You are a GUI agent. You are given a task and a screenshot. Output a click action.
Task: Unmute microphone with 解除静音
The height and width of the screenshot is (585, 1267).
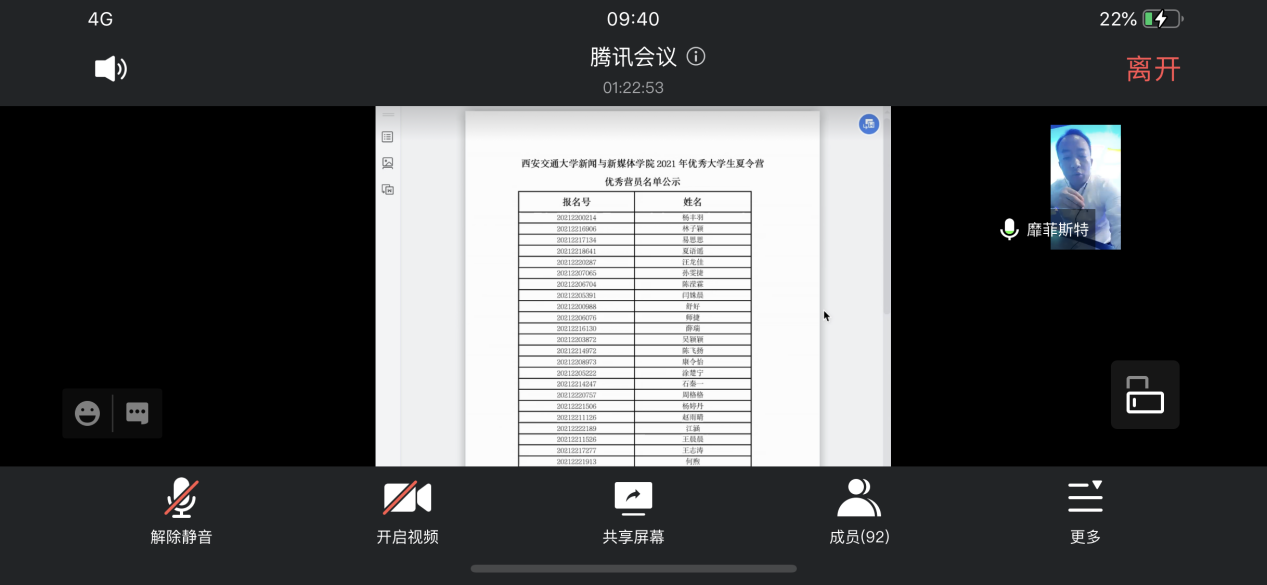tap(181, 510)
